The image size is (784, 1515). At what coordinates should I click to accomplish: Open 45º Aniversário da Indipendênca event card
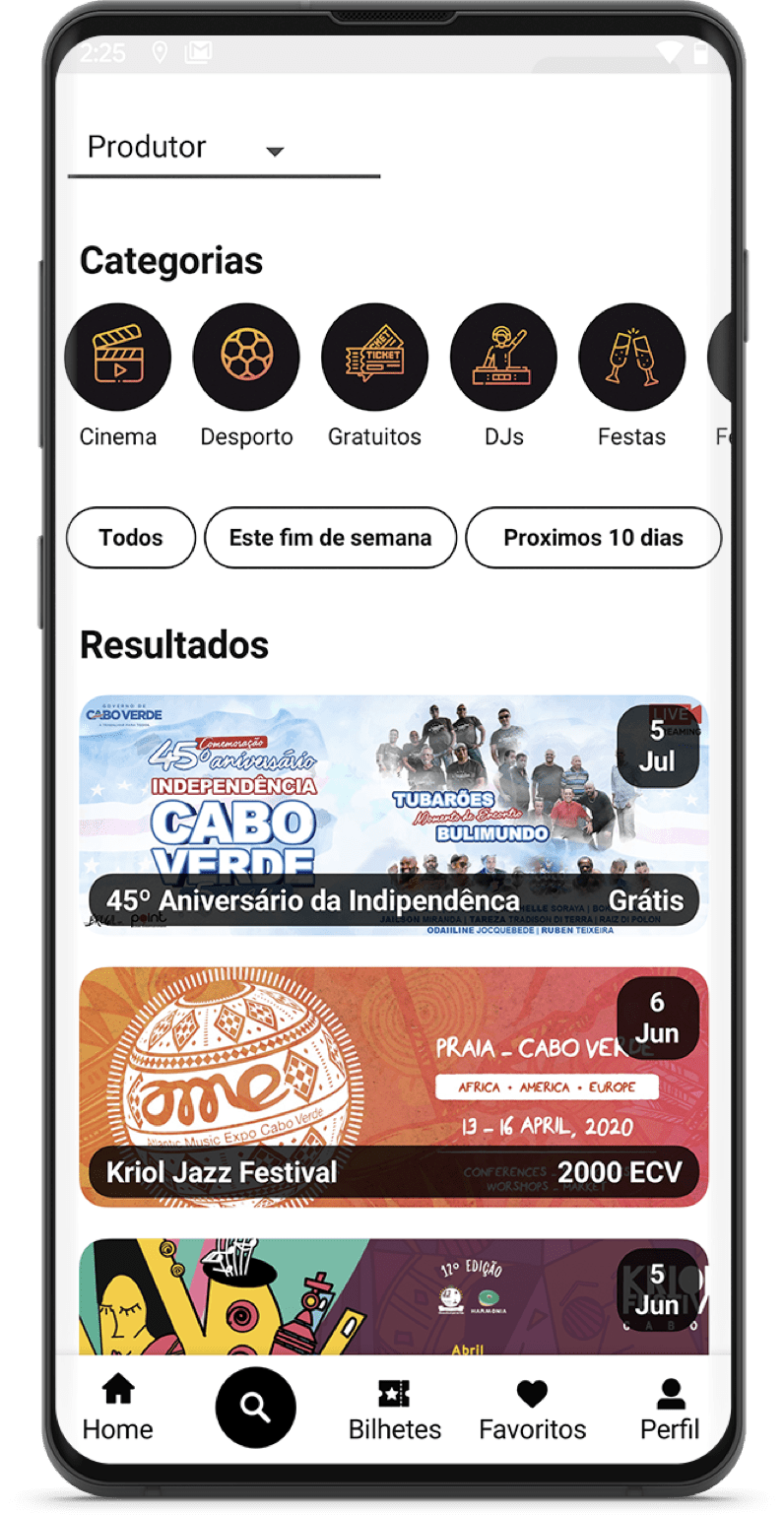(x=393, y=815)
